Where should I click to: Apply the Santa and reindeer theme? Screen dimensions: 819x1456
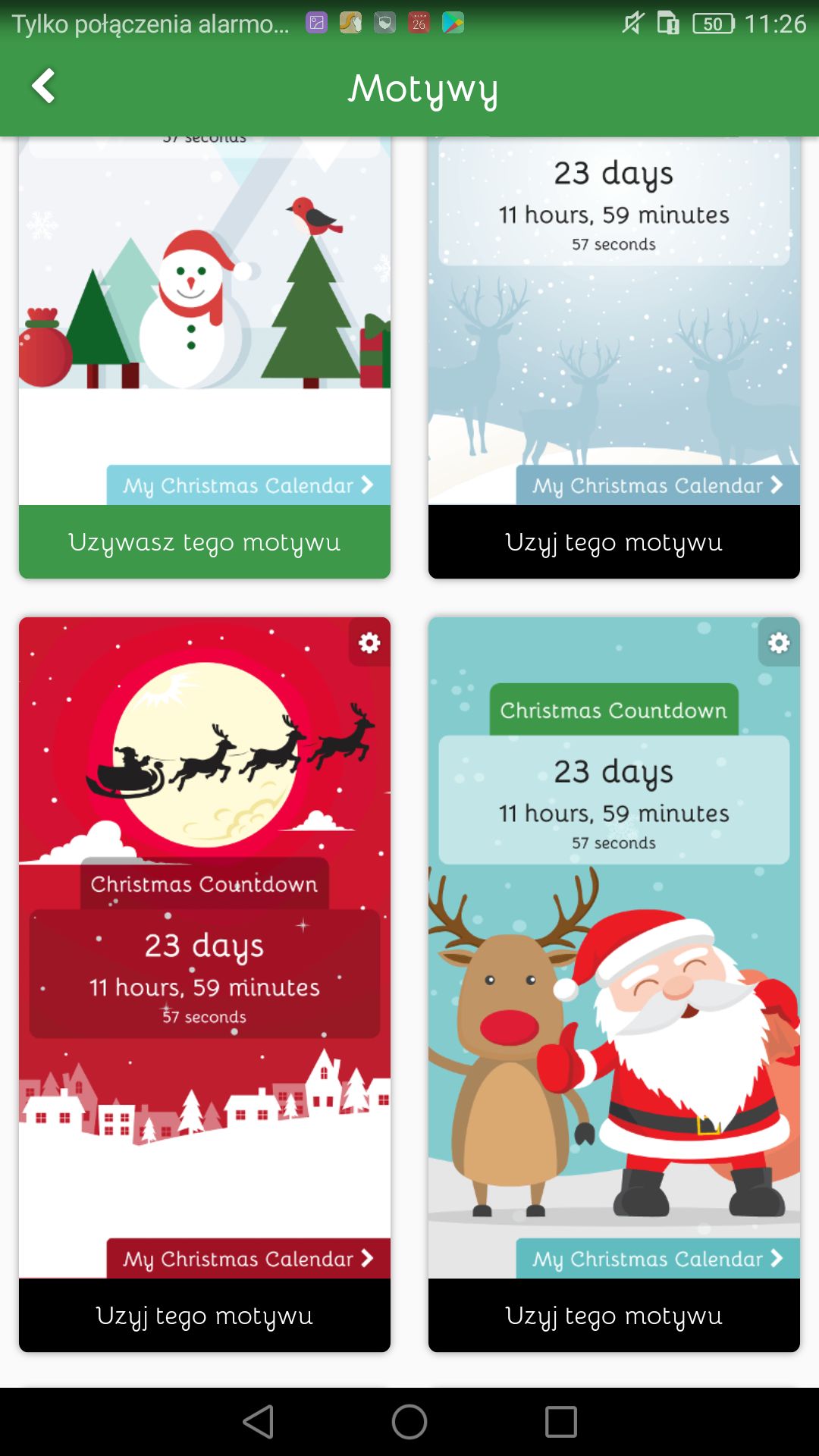tap(614, 1316)
